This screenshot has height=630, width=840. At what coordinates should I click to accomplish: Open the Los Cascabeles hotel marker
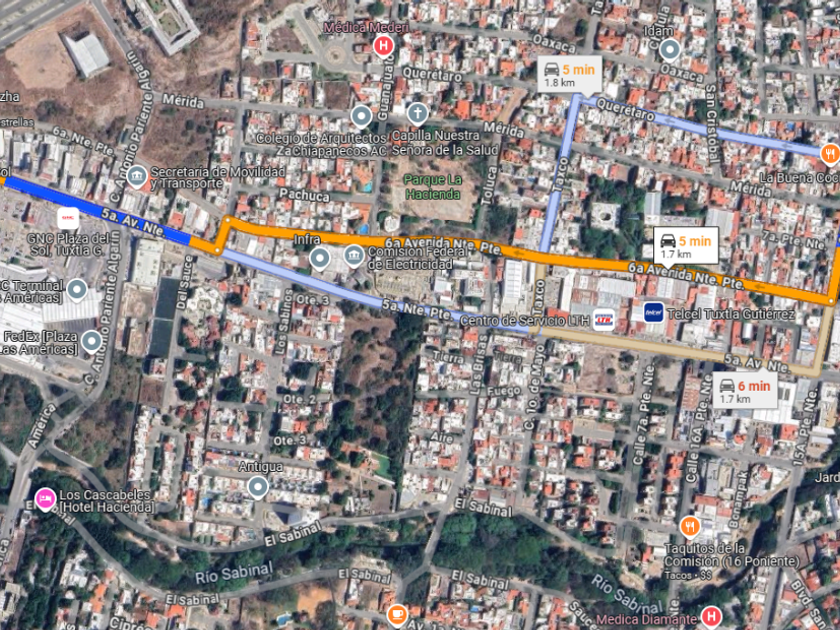coord(46,500)
